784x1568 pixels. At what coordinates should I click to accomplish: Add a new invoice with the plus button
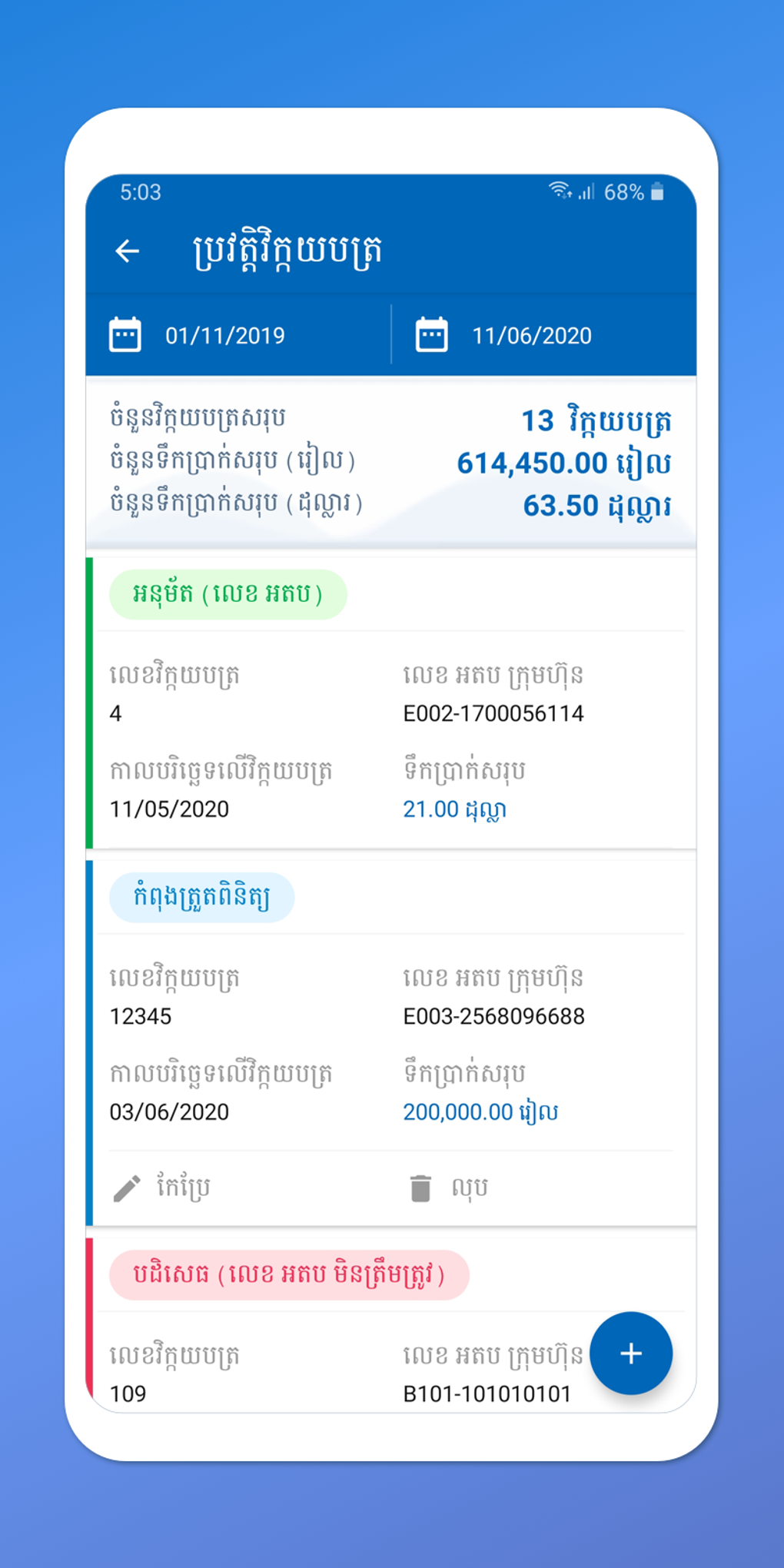[630, 1354]
